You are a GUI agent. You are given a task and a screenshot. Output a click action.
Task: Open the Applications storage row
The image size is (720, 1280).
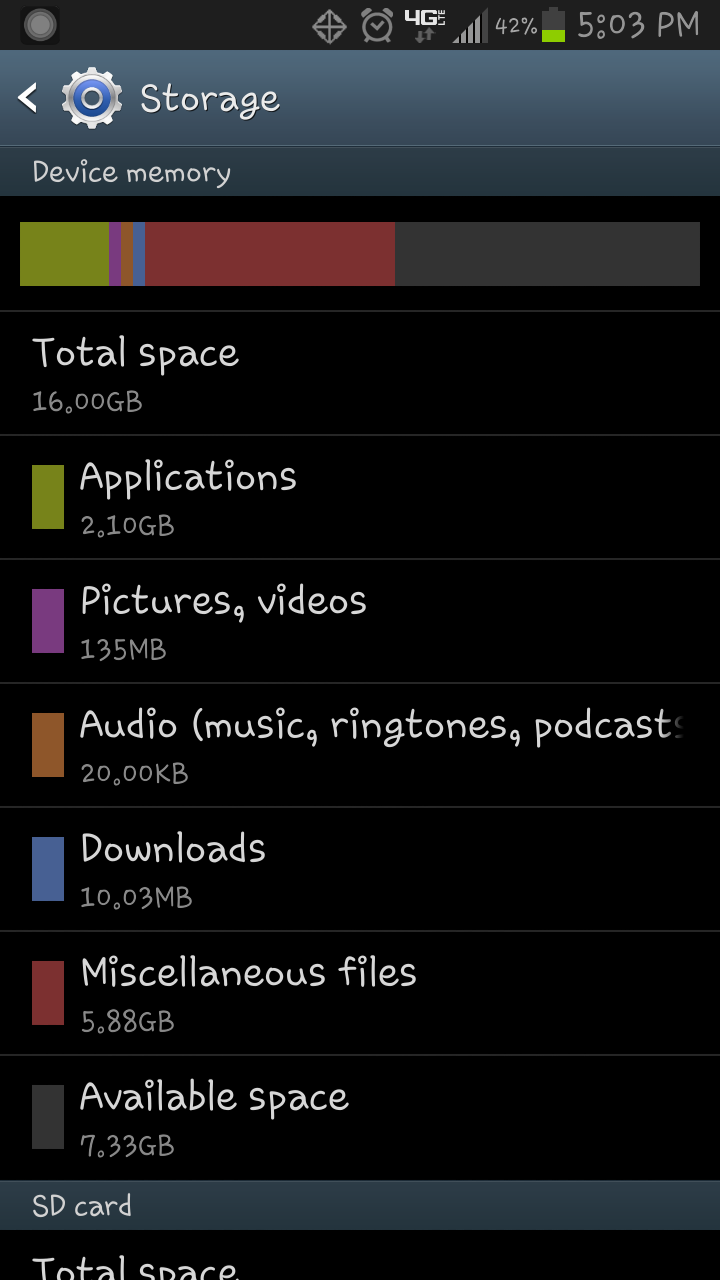(360, 497)
